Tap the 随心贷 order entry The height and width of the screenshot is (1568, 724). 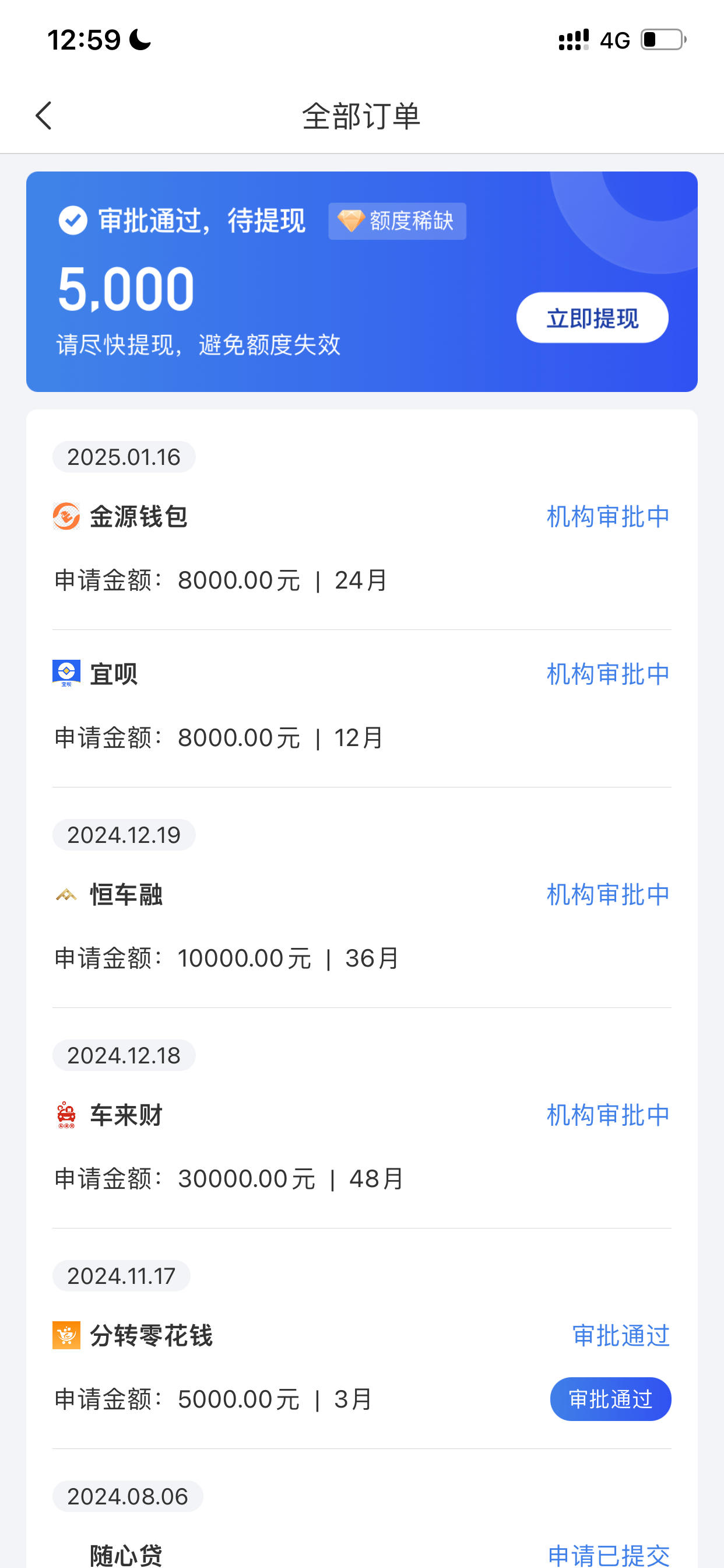coord(125,1556)
